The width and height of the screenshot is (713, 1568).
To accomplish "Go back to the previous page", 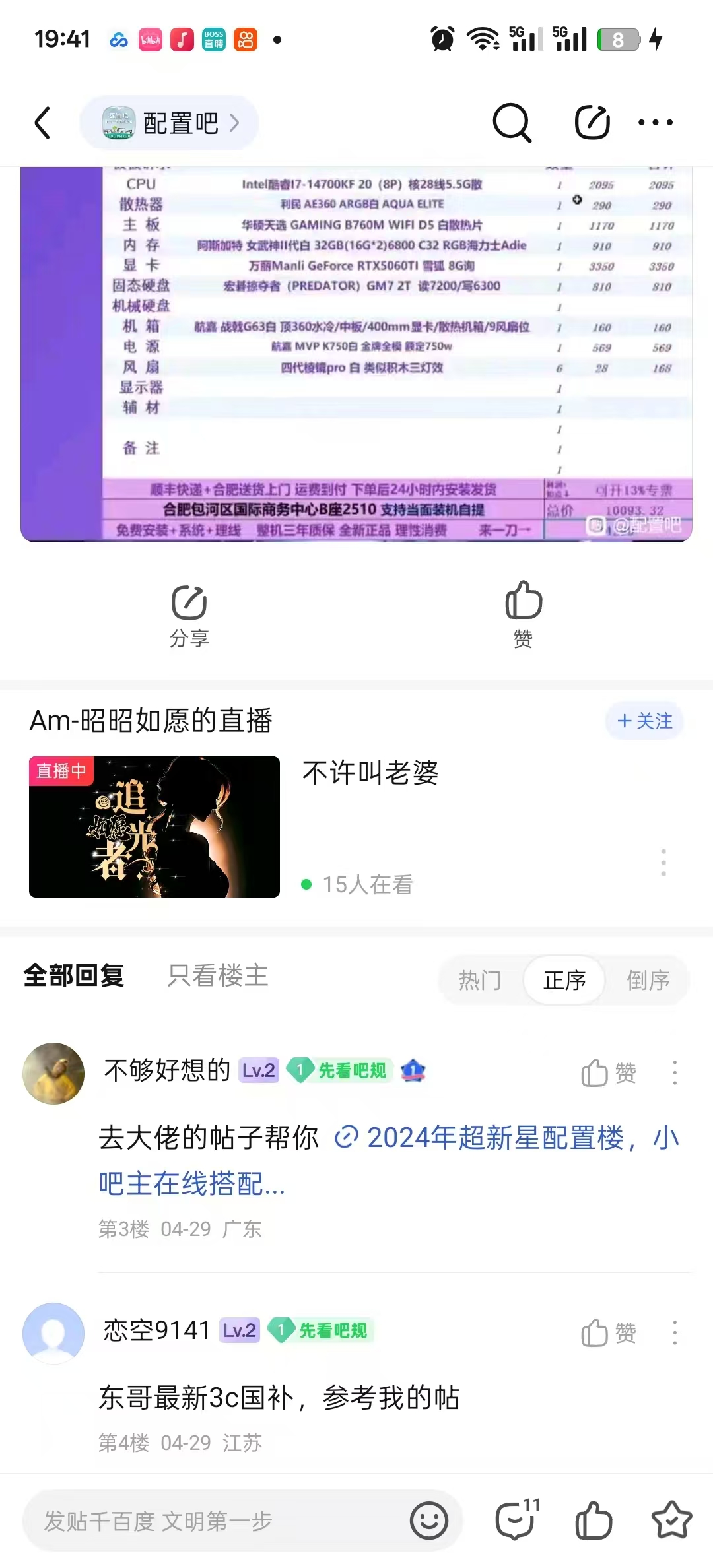I will [x=43, y=123].
